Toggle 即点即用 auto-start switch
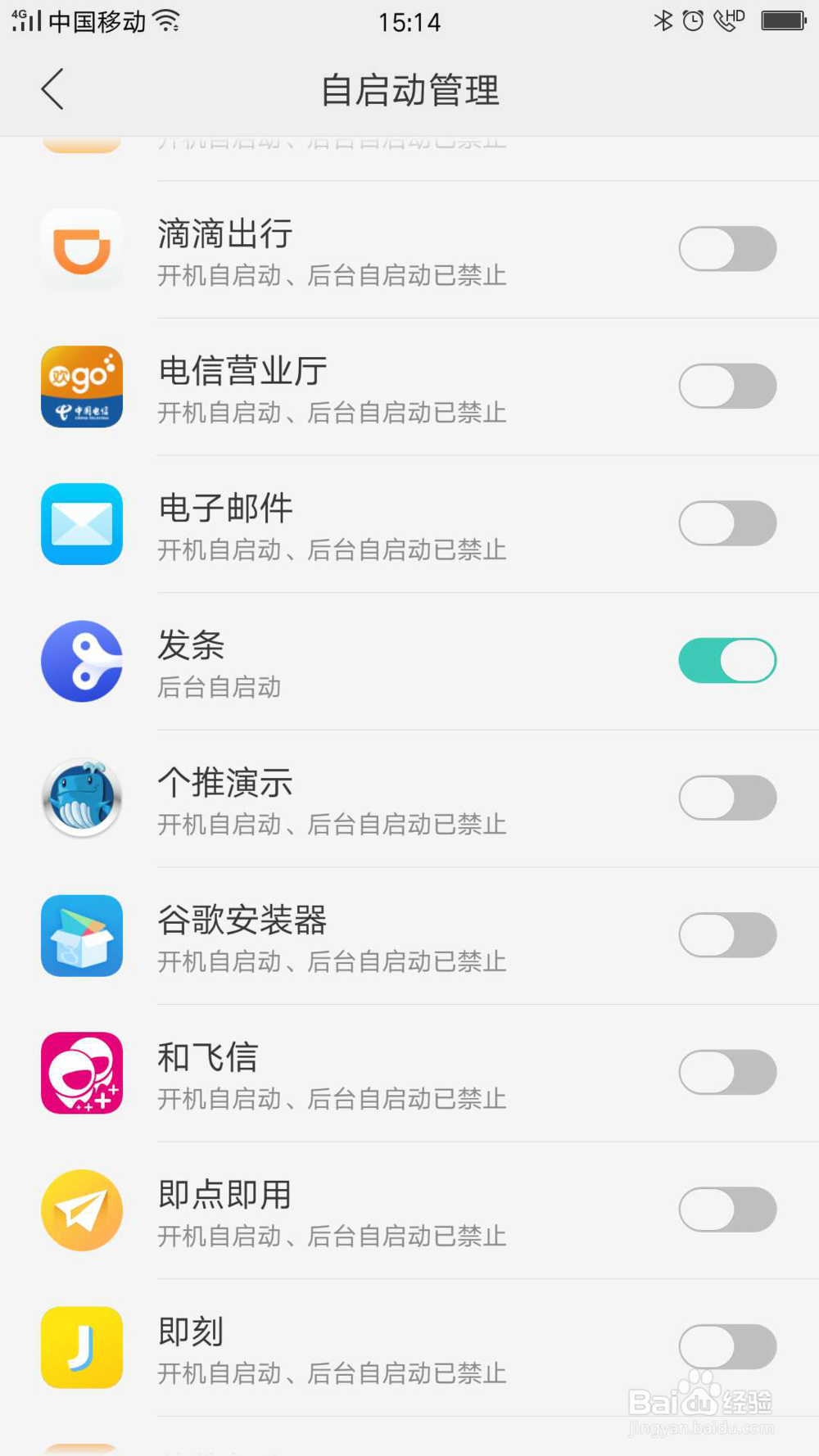The height and width of the screenshot is (1456, 819). pyautogui.click(x=726, y=1210)
